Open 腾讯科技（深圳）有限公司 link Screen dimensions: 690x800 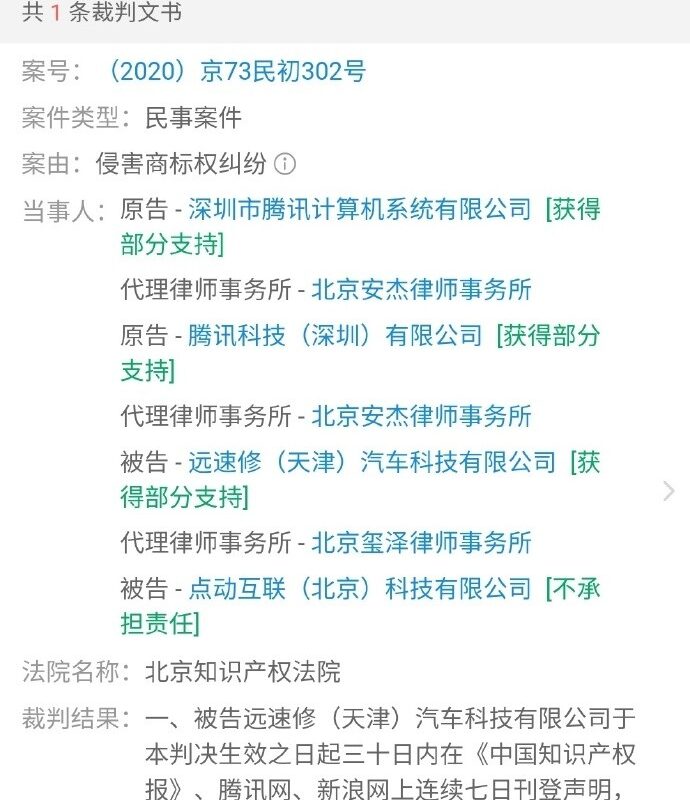pos(335,336)
